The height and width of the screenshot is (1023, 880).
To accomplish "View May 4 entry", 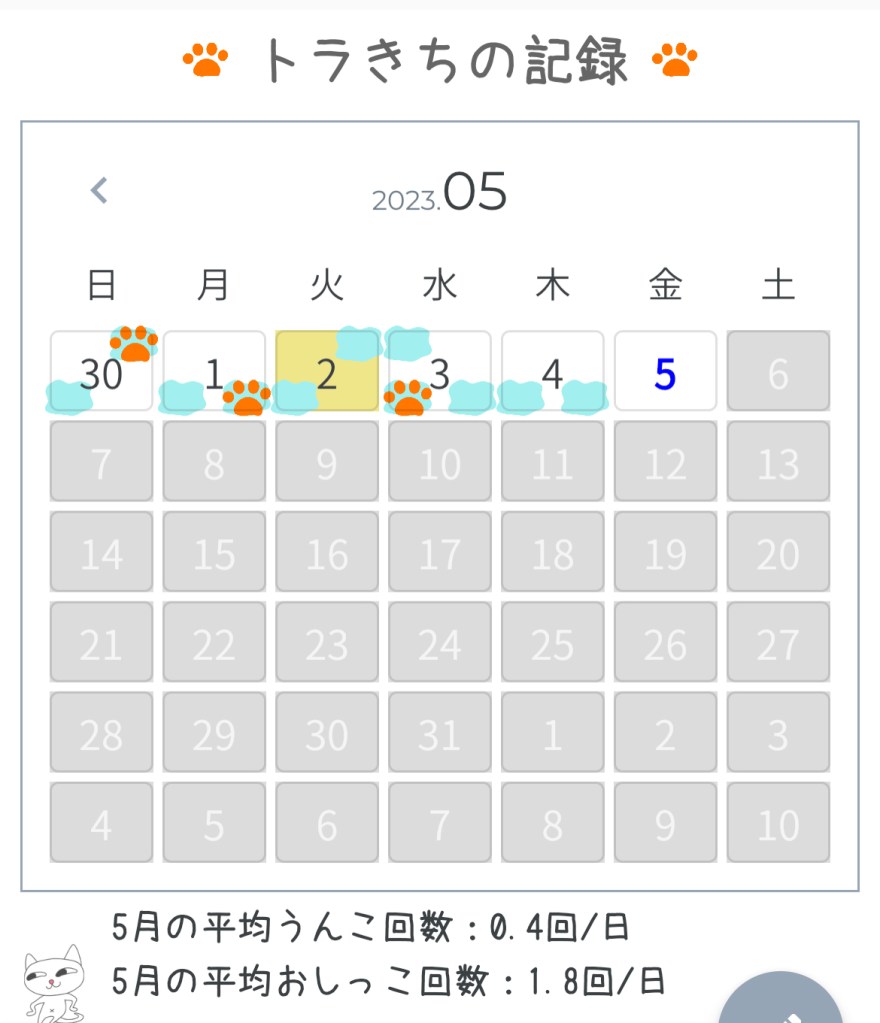I will pyautogui.click(x=552, y=372).
